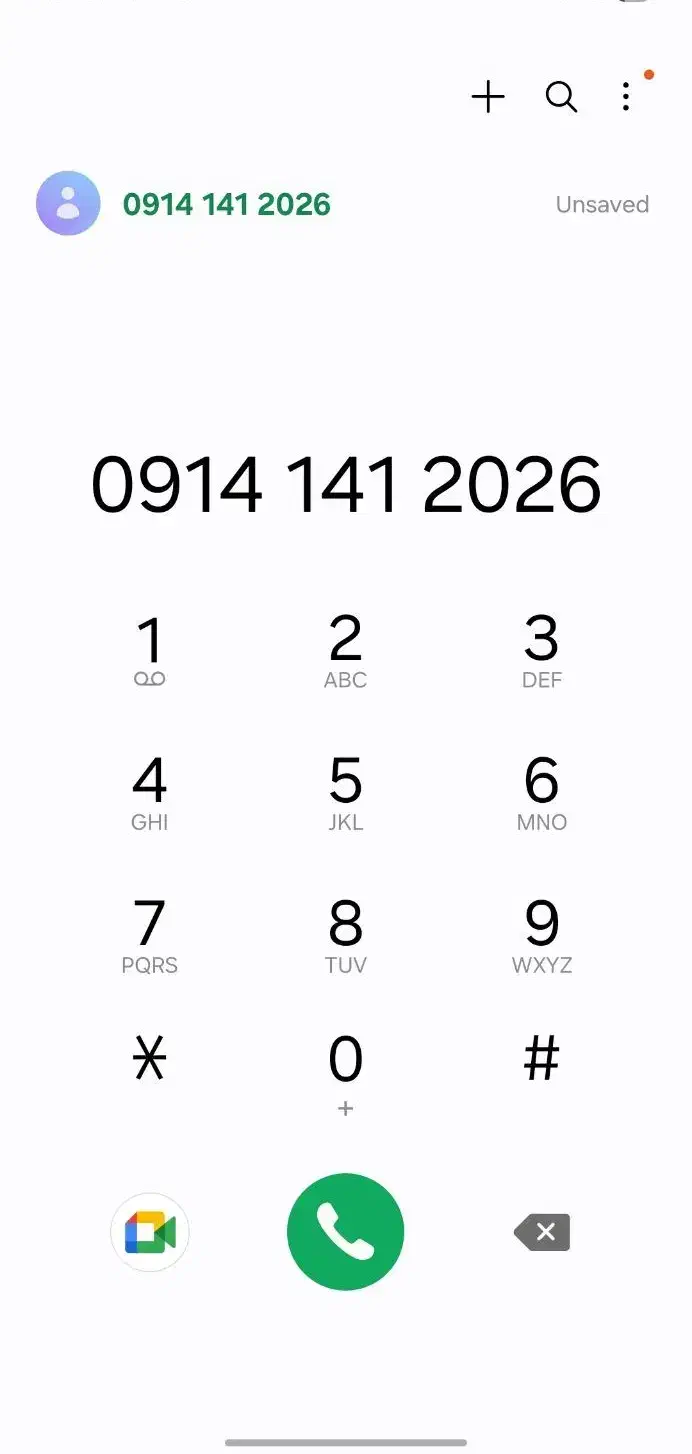Screen dimensions: 692x1454
Task: Delete the last digit with backspace
Action: pyautogui.click(x=543, y=1232)
